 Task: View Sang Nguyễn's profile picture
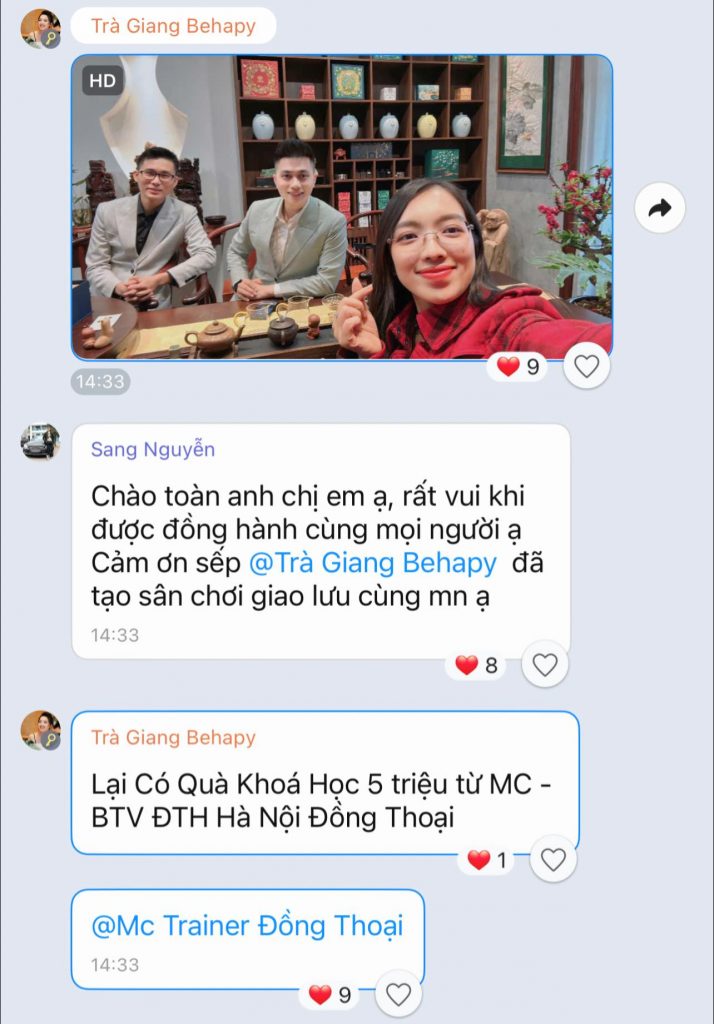coord(40,442)
